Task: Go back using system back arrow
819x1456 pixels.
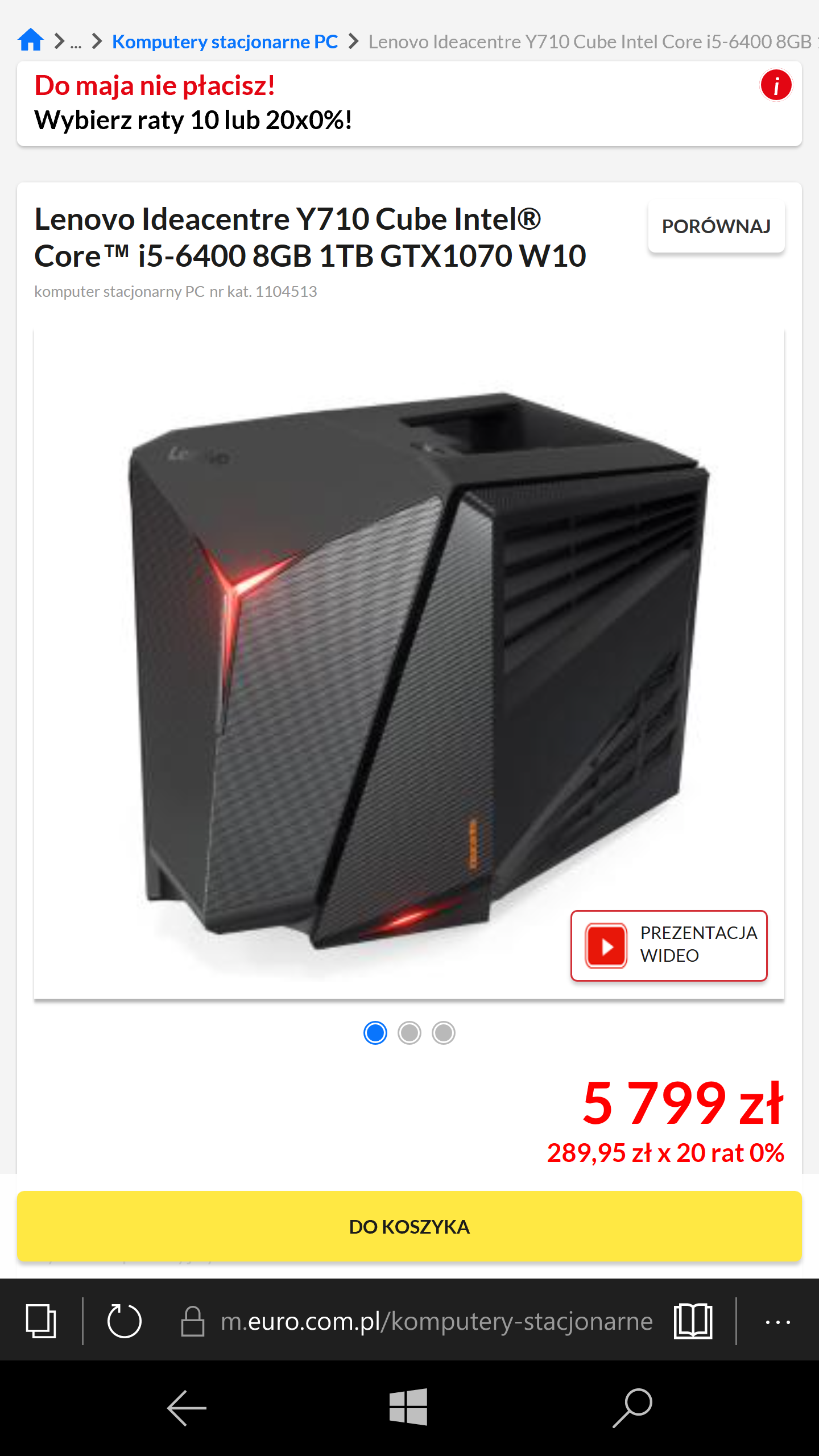Action: pos(187,1408)
